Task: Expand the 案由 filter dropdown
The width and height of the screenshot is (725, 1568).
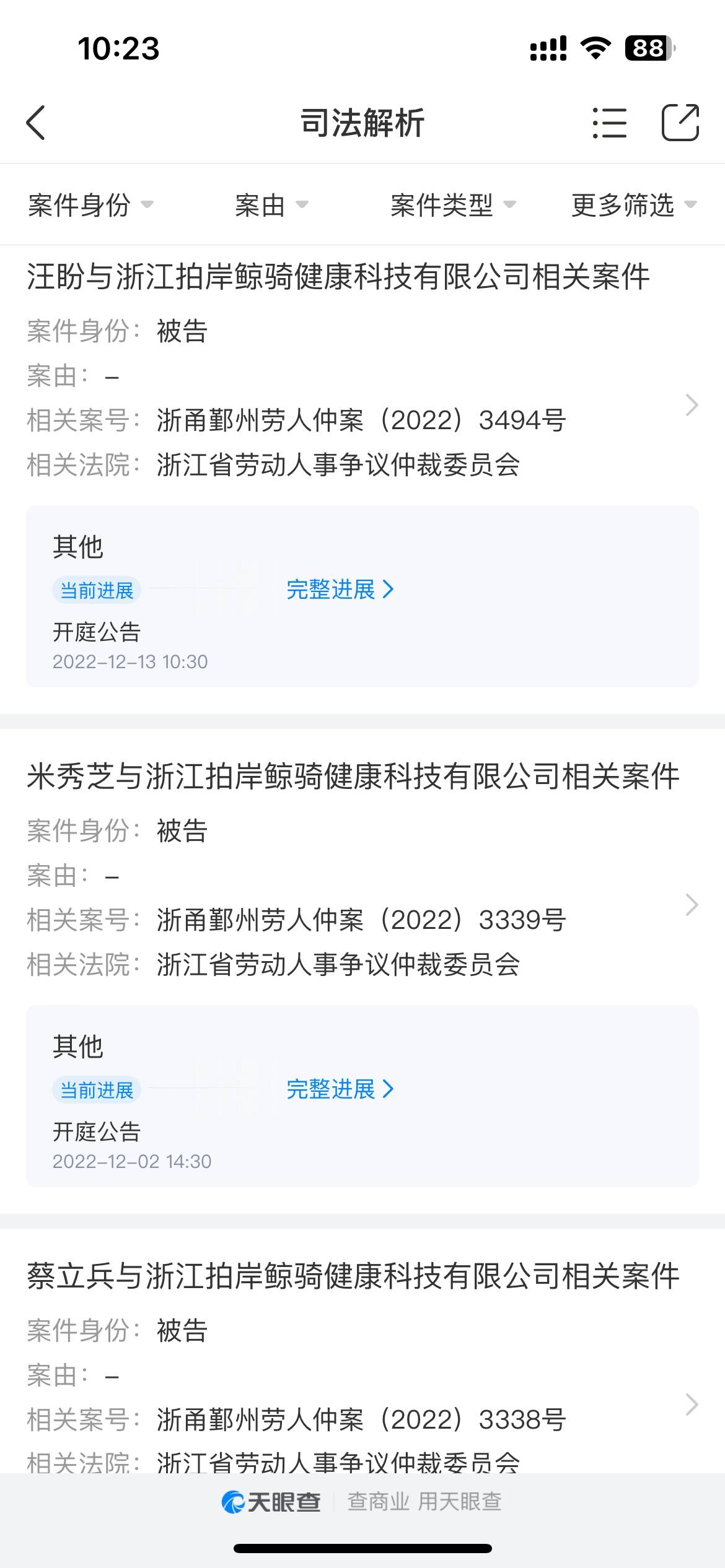Action: click(x=271, y=205)
